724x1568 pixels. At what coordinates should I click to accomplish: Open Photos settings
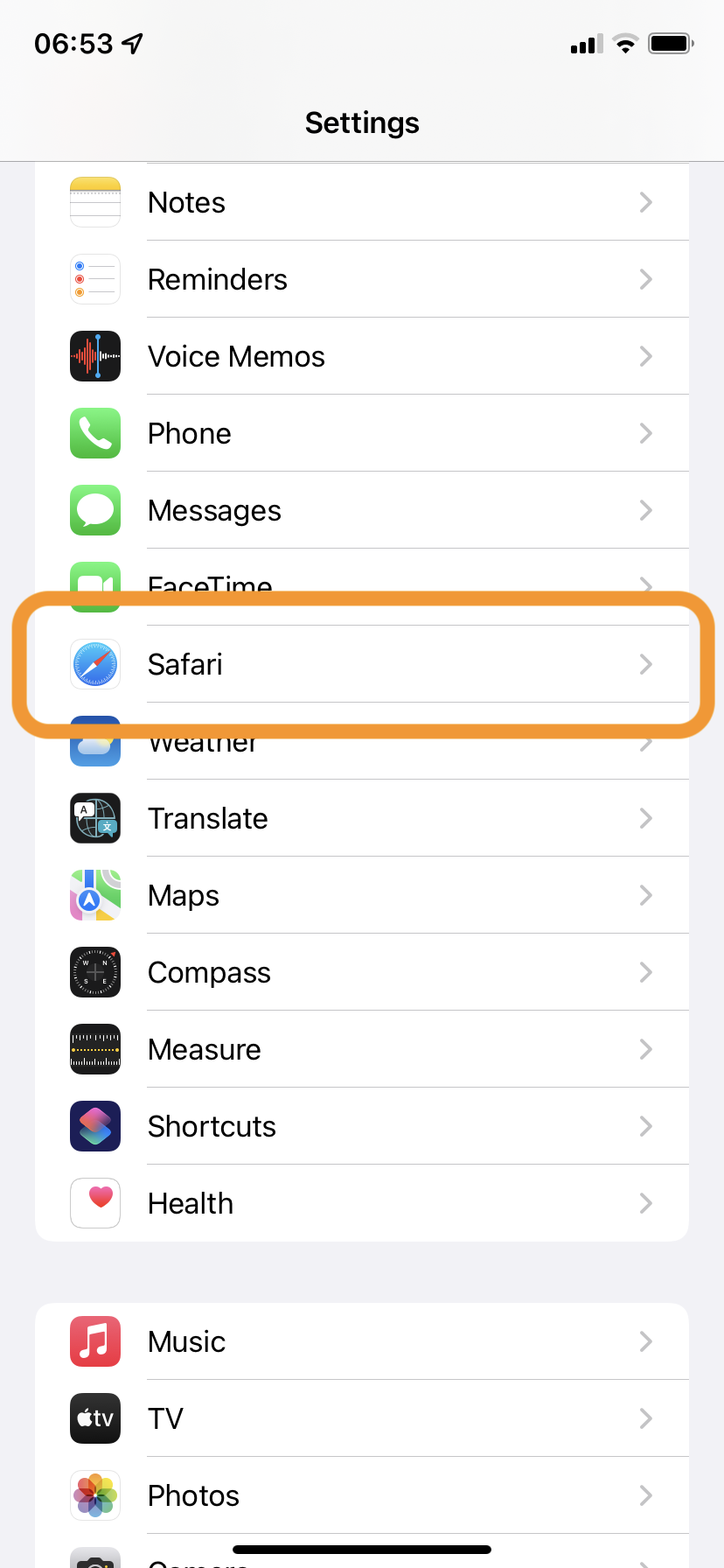(x=362, y=1495)
